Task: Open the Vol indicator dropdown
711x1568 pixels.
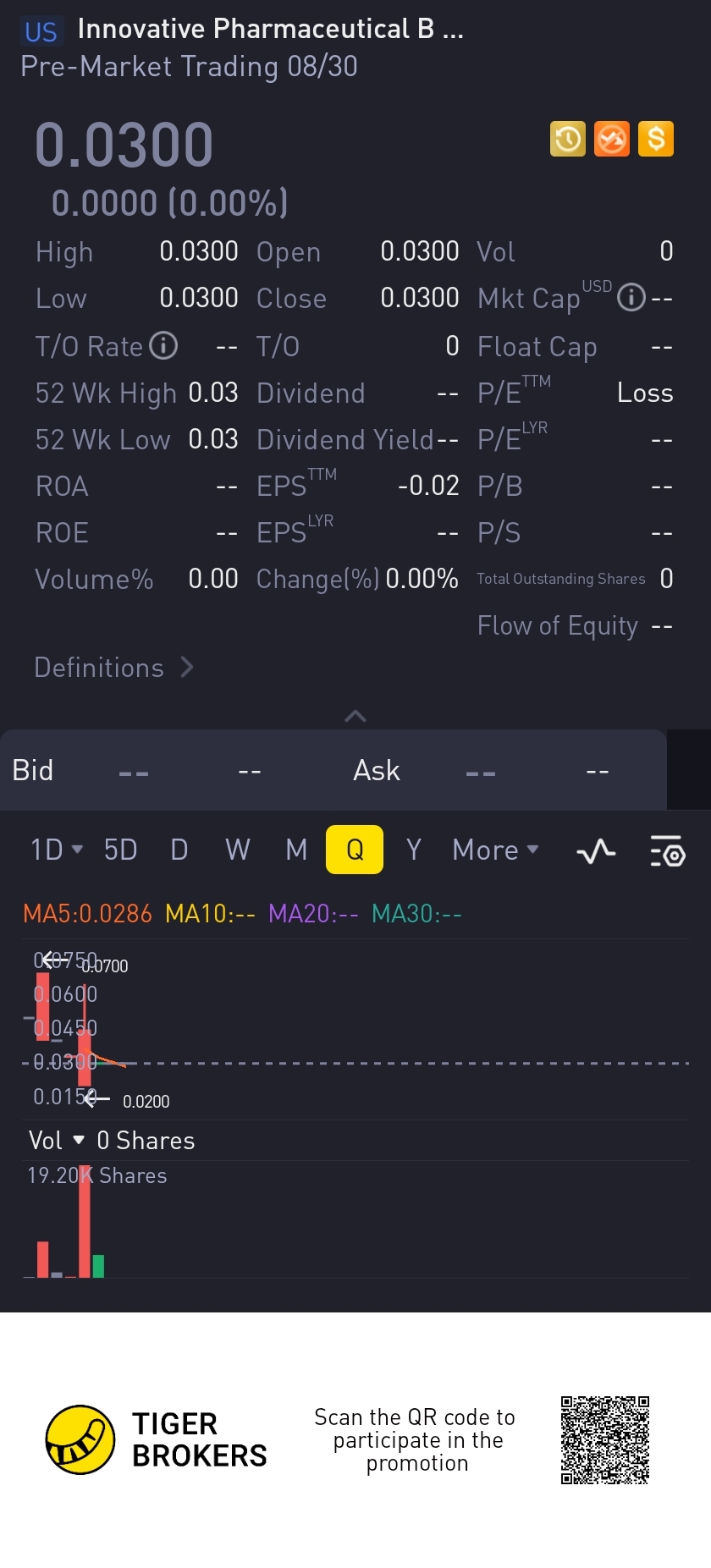Action: (56, 1141)
